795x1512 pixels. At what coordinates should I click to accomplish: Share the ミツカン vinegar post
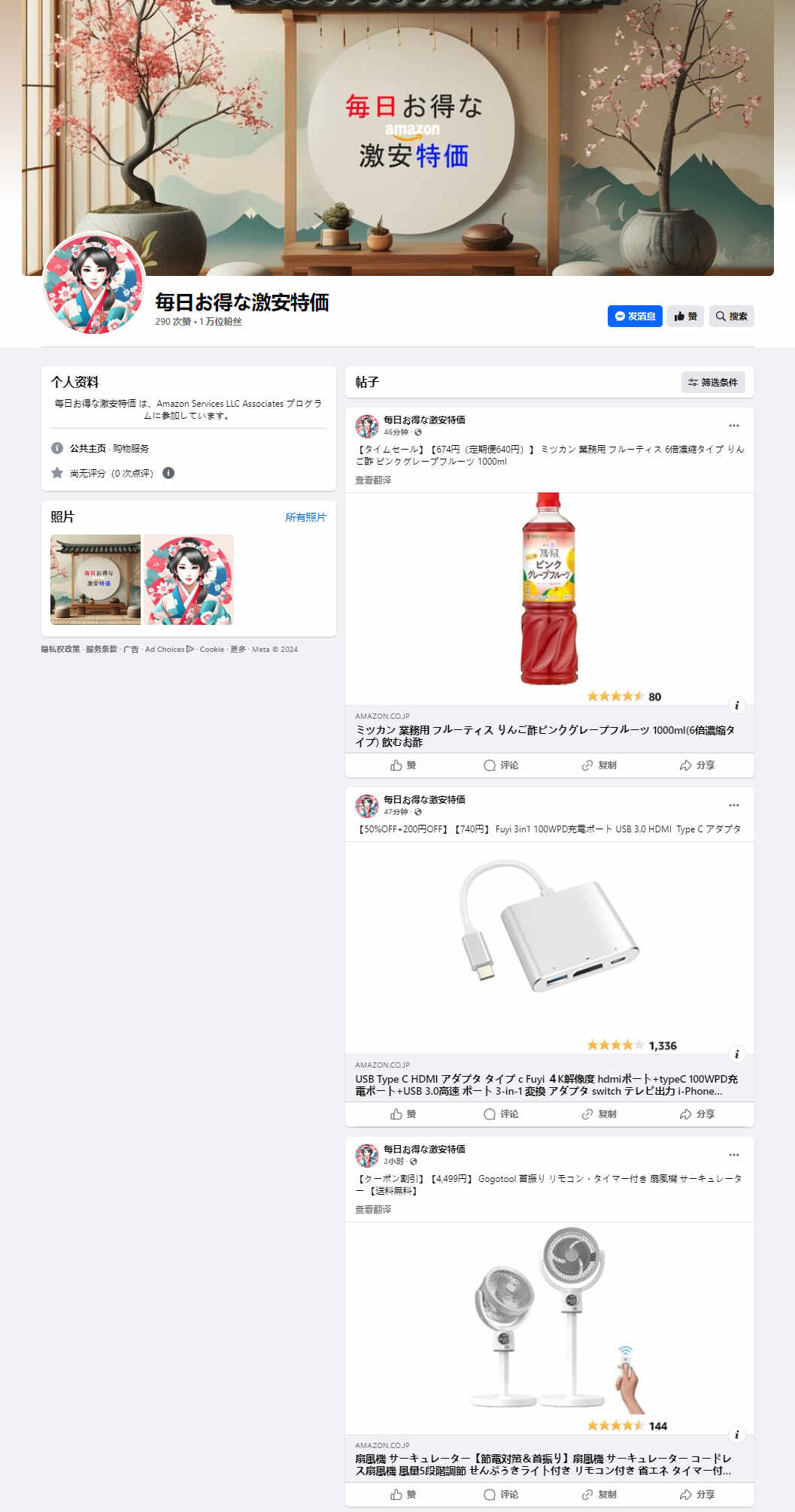pyautogui.click(x=696, y=765)
